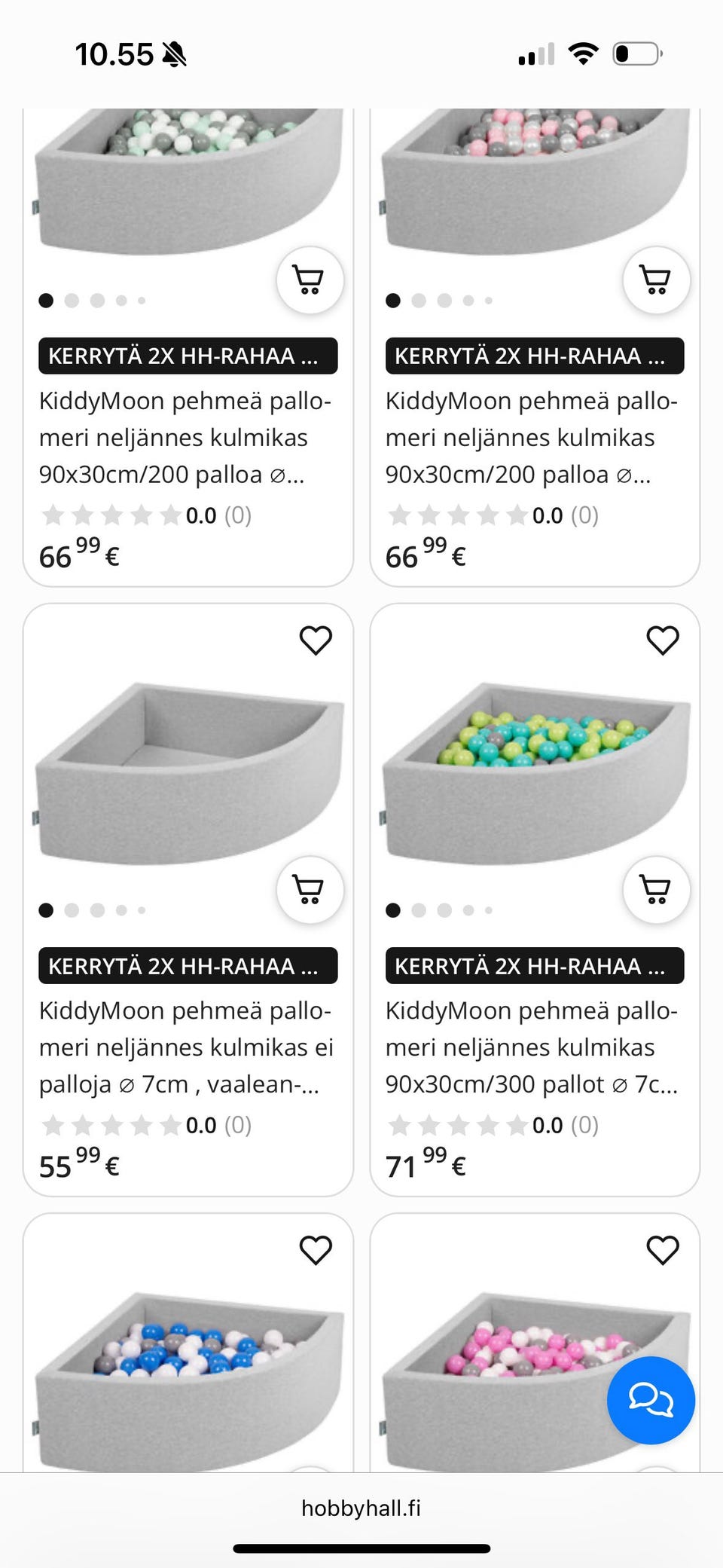Open the KERRYTÄ 2X HH-RAHAA badge
The image size is (723, 1568).
pyautogui.click(x=188, y=356)
